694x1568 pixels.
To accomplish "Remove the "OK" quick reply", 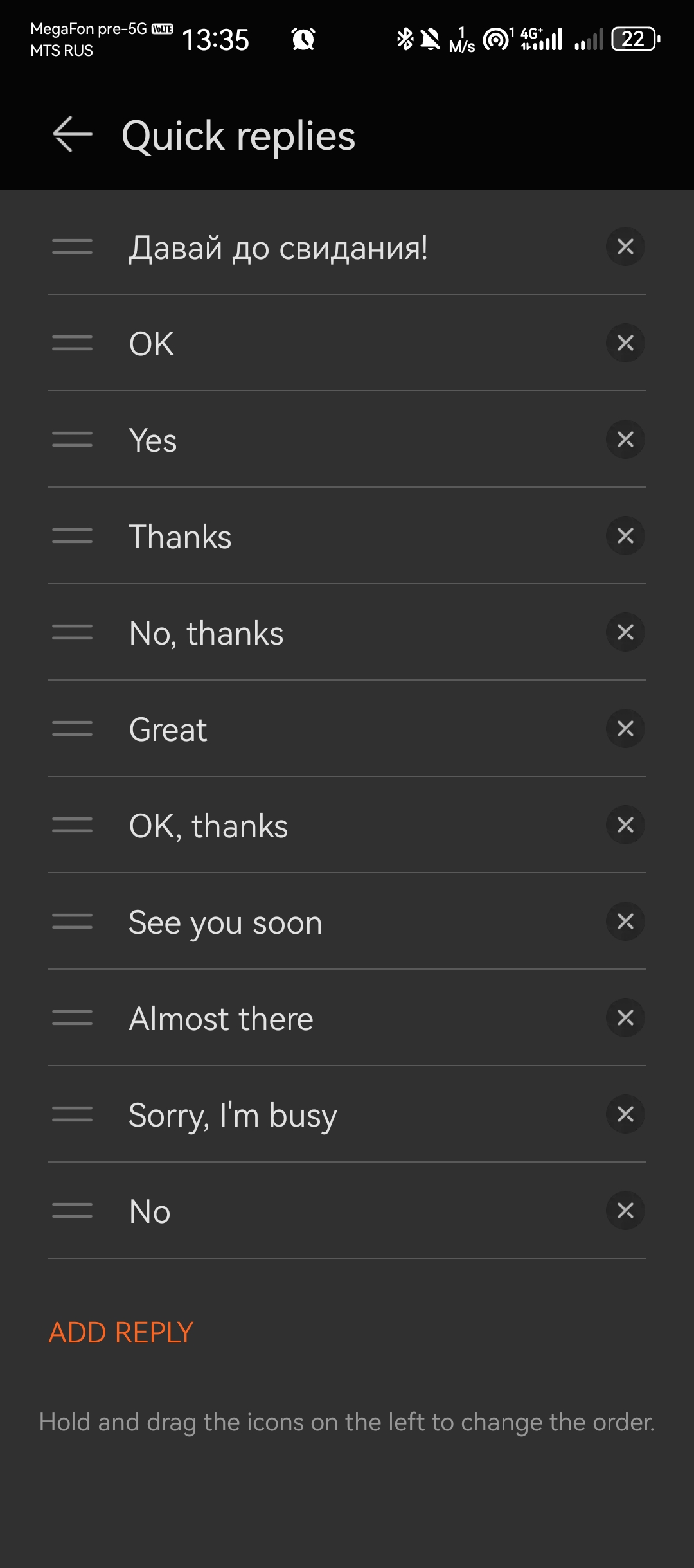I will (x=625, y=343).
